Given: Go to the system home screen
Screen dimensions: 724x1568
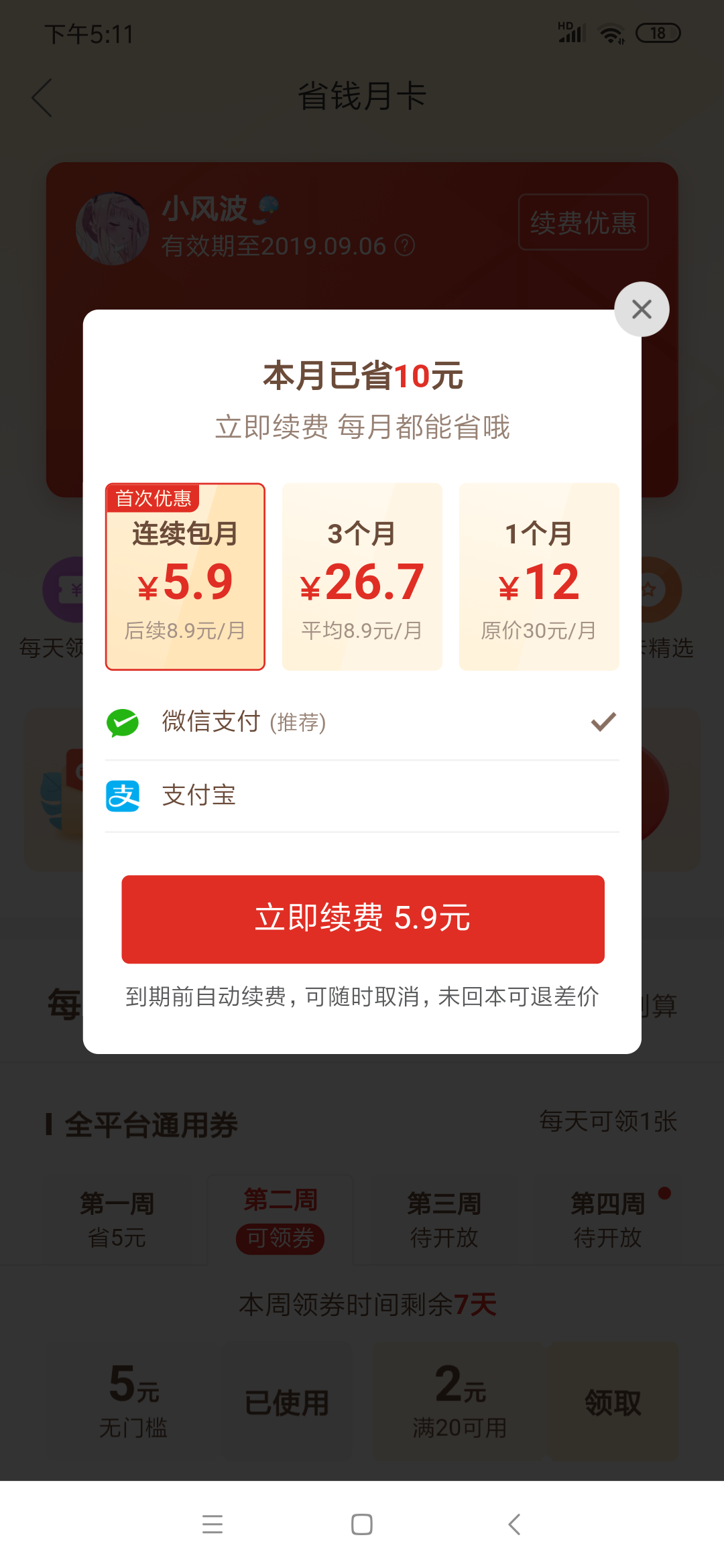Looking at the screenshot, I should pos(362,1524).
